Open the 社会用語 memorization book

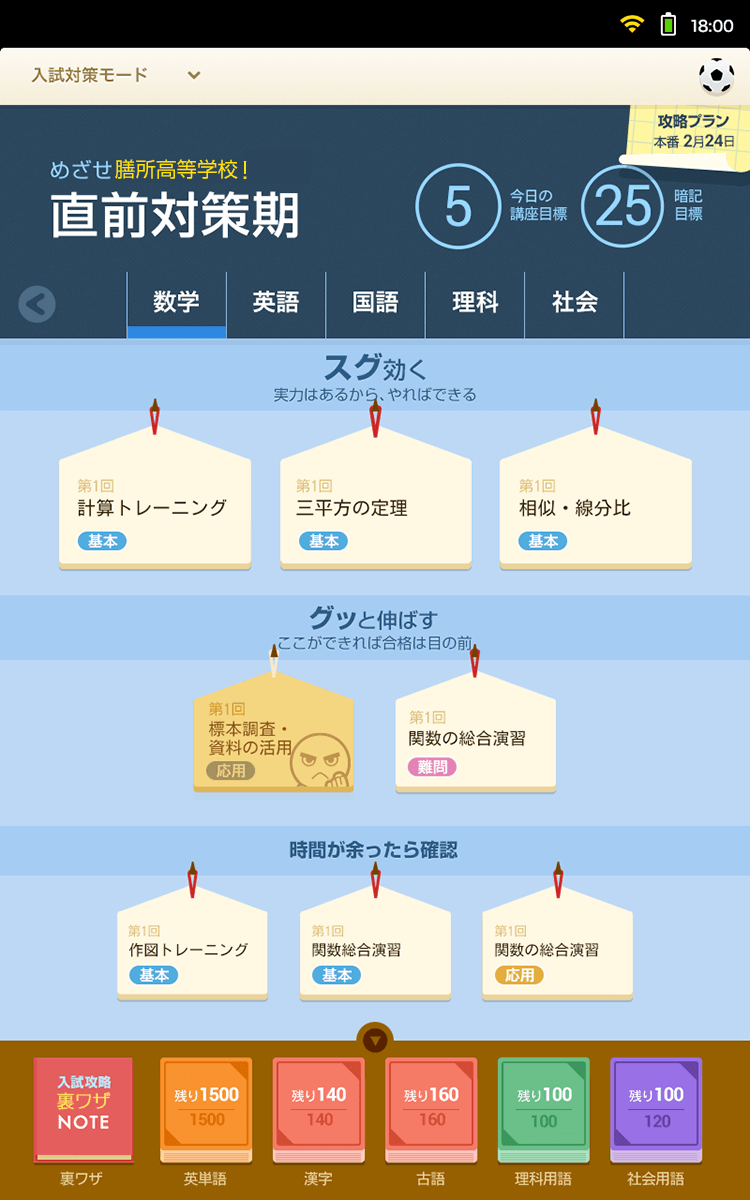pos(656,1110)
